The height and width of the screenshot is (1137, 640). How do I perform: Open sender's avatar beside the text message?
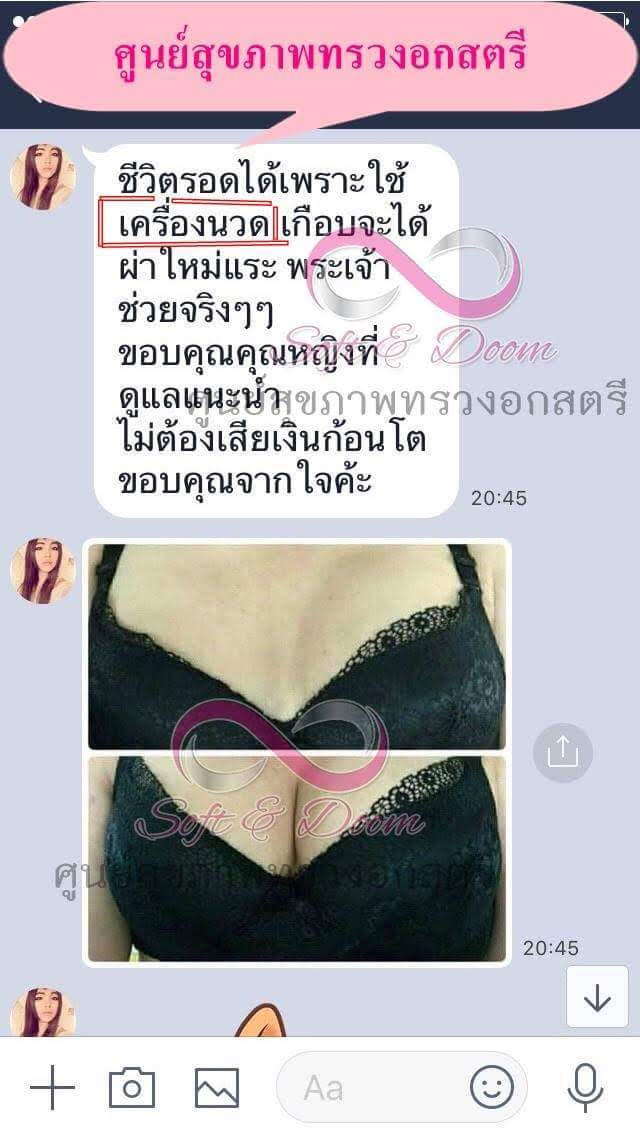click(x=43, y=178)
